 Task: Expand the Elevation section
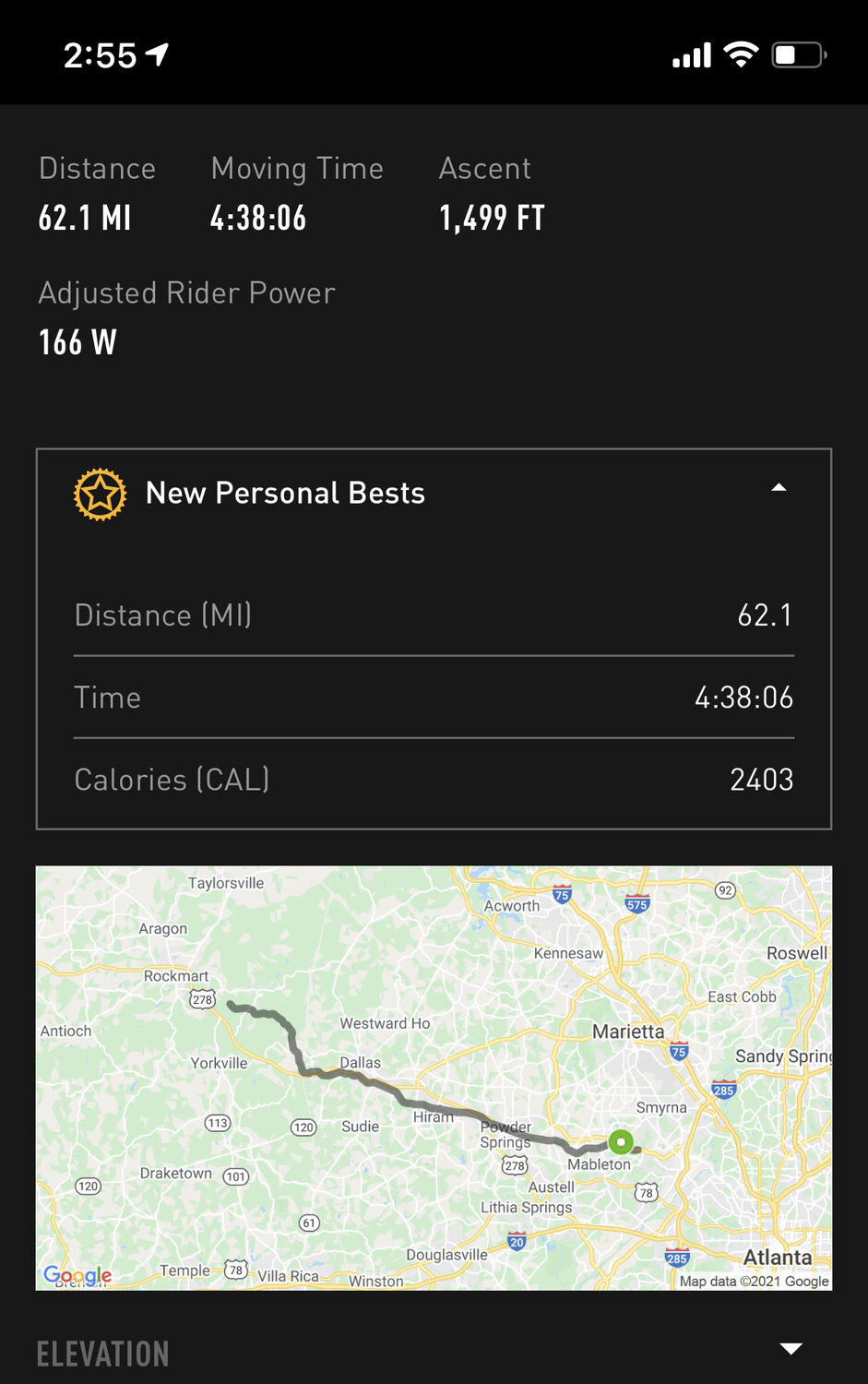791,1349
